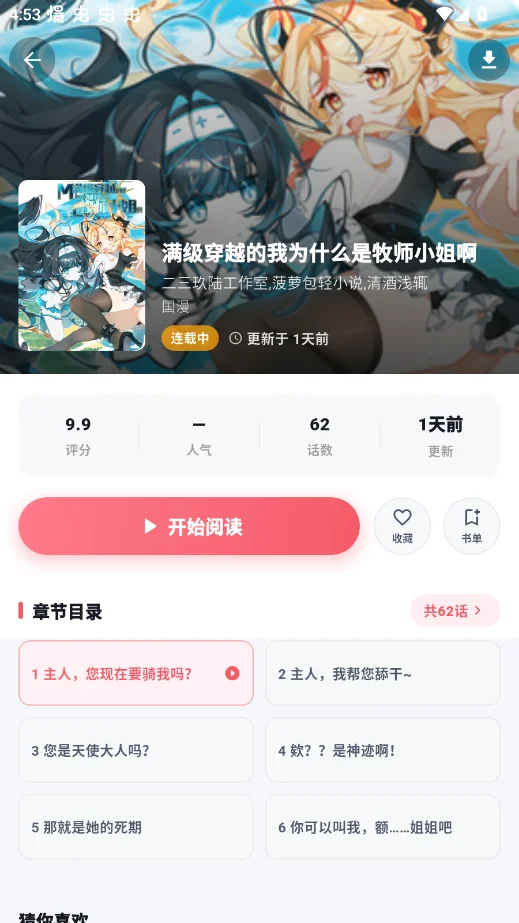519x923 pixels.
Task: Open full chapter list via 共62话
Action: (x=455, y=610)
